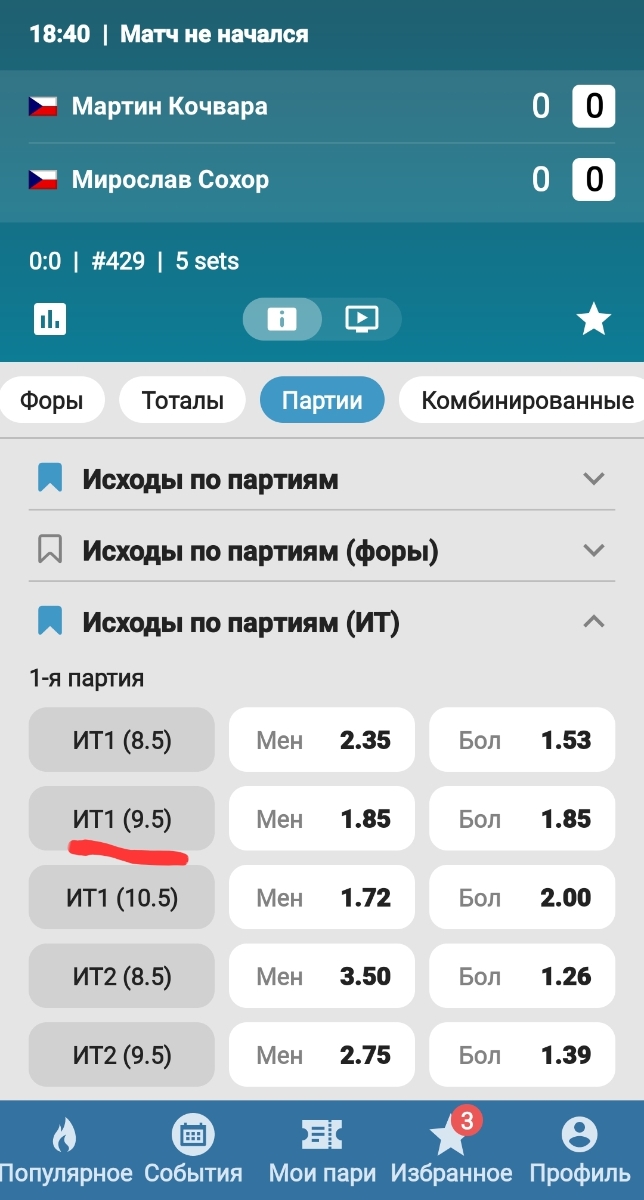644x1200 pixels.
Task: Select the Форы filter chip
Action: tap(51, 401)
